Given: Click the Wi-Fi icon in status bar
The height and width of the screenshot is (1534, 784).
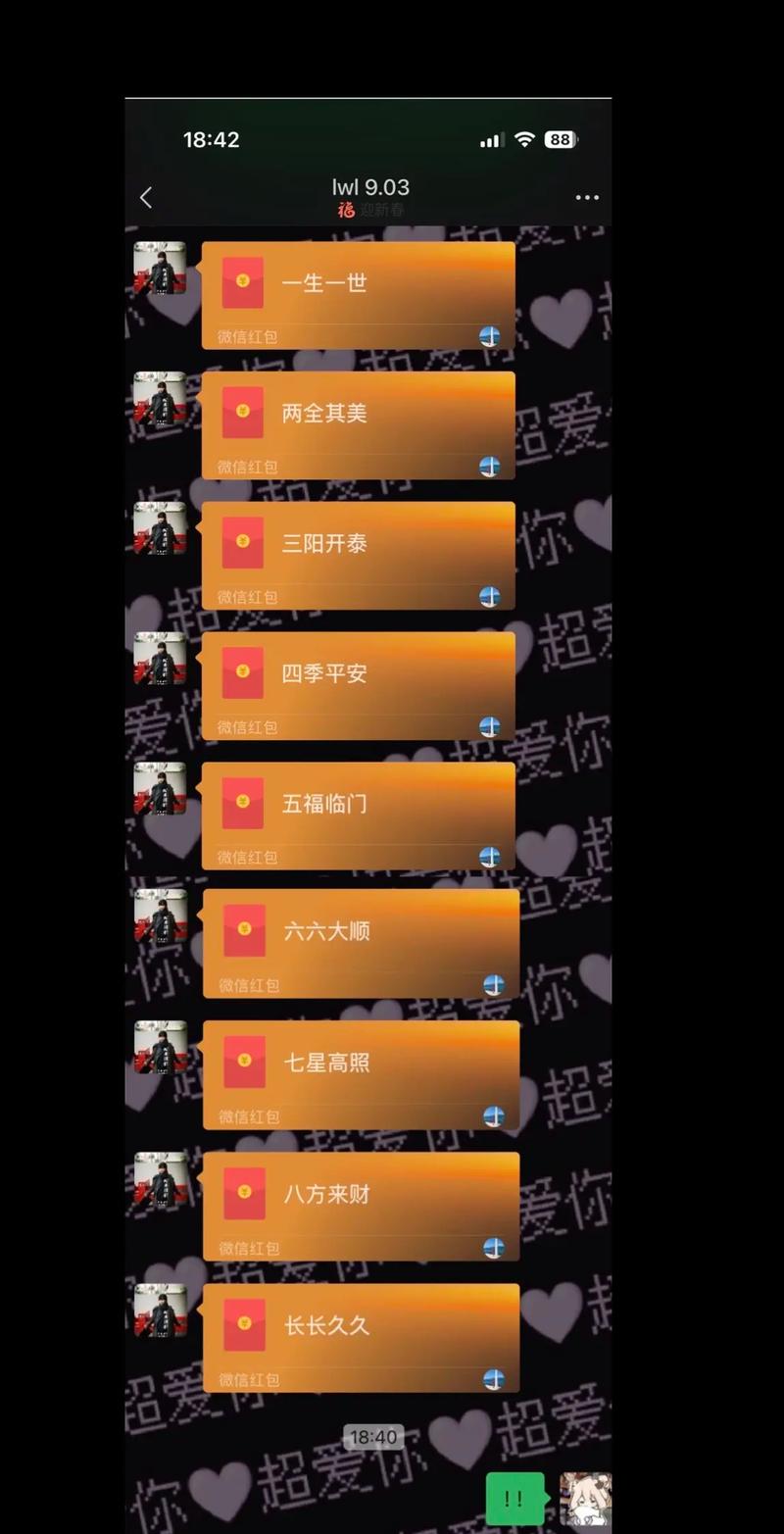Looking at the screenshot, I should 523,139.
